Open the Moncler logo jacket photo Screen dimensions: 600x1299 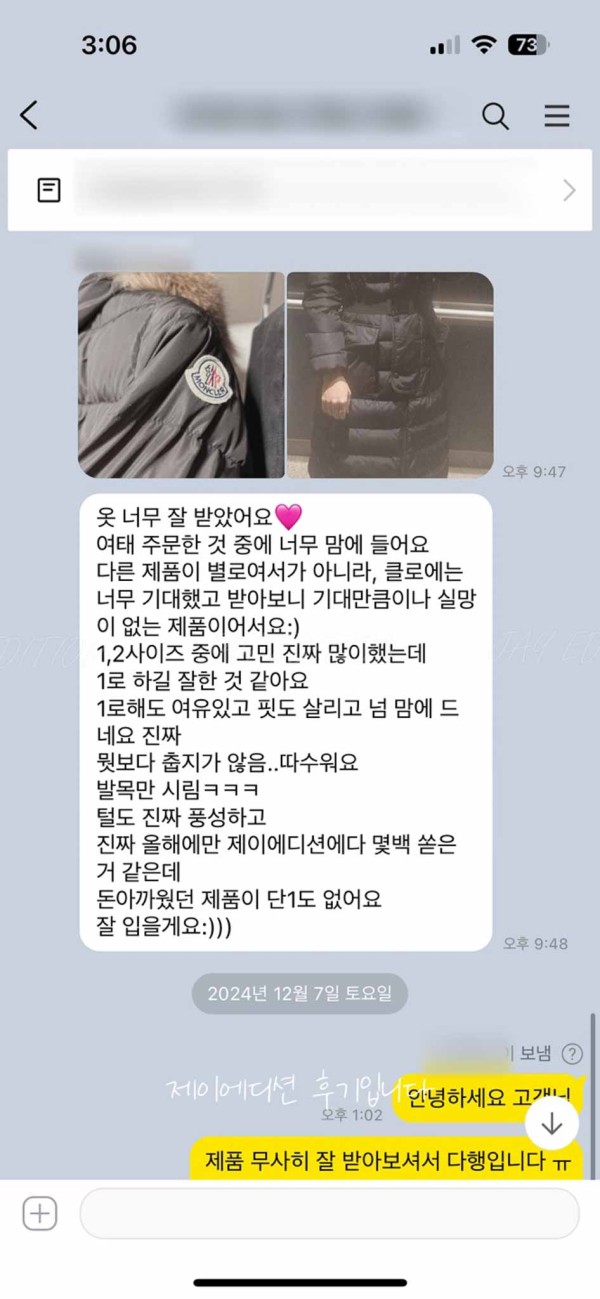(x=181, y=374)
